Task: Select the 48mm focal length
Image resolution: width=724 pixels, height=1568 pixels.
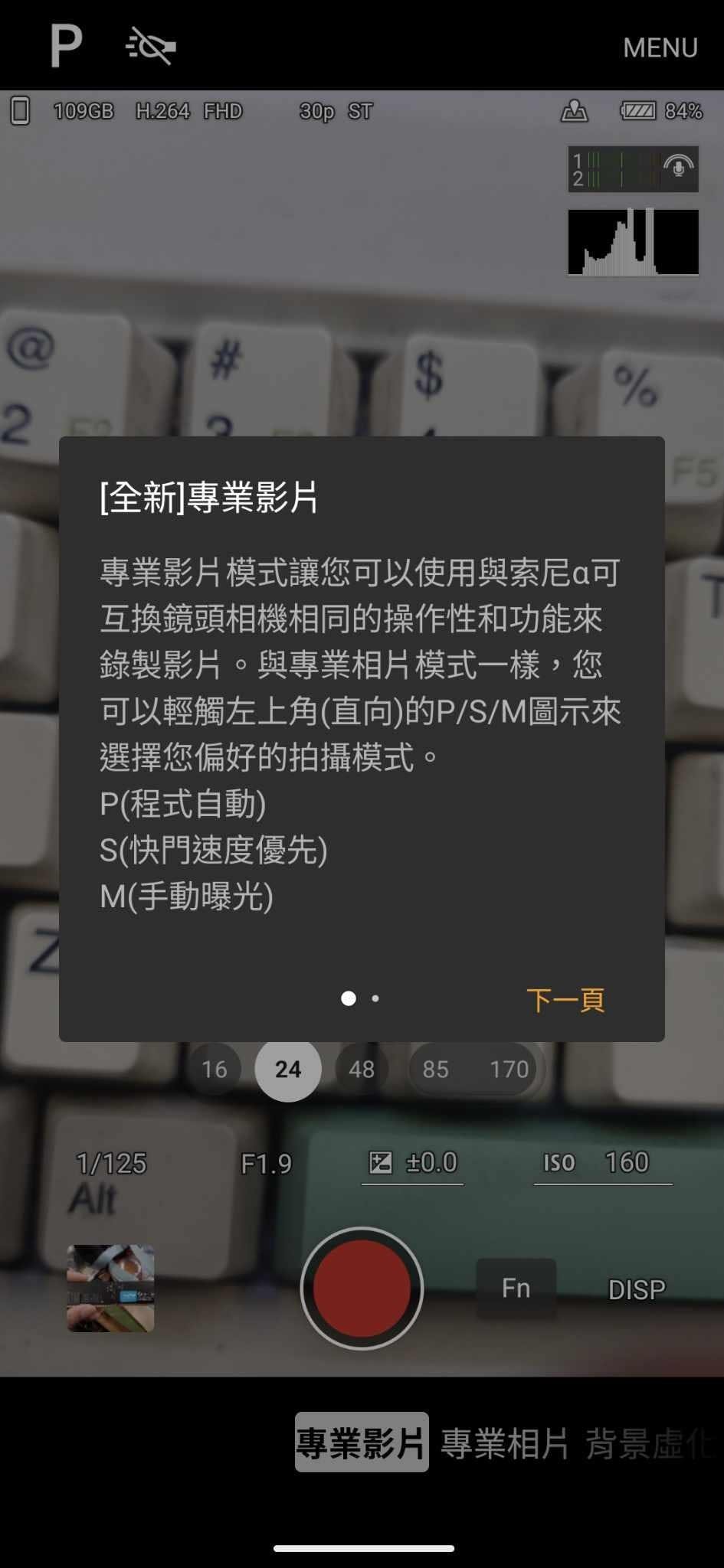Action: pyautogui.click(x=362, y=1069)
